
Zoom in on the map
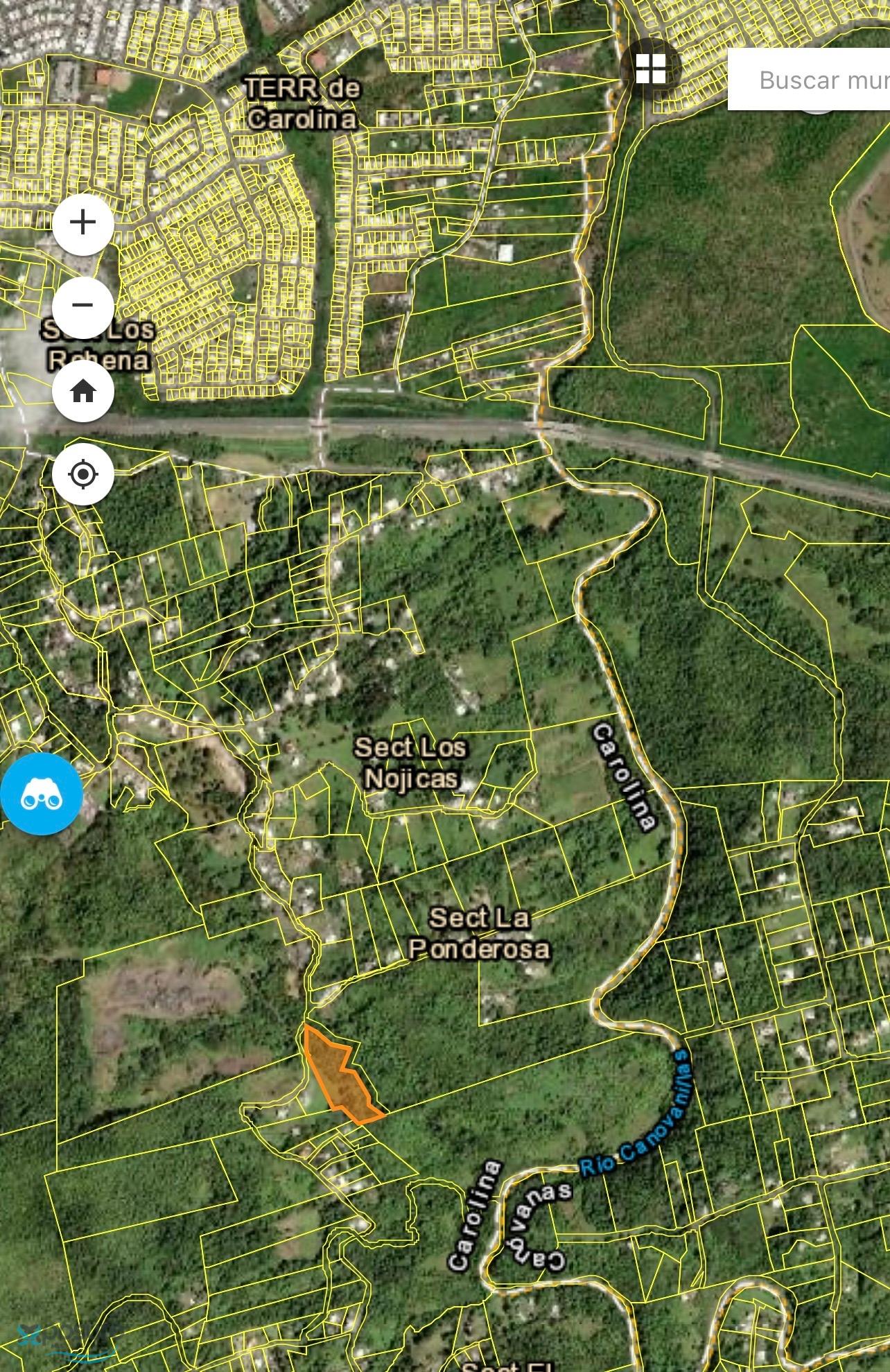pos(83,223)
